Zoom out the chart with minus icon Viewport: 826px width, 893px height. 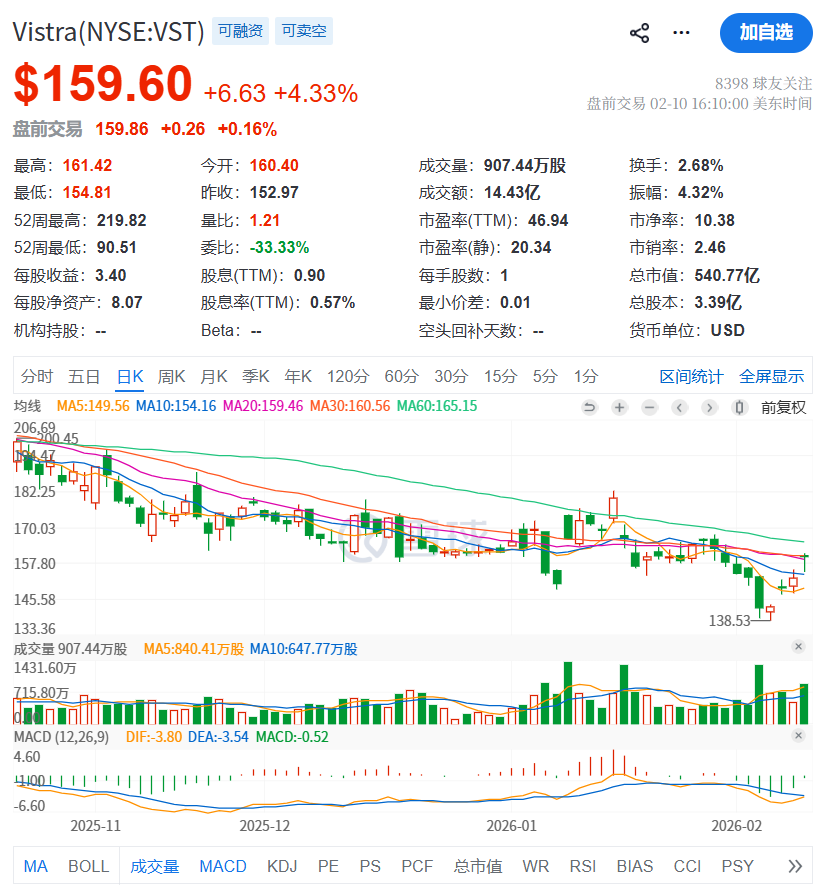pyautogui.click(x=650, y=407)
